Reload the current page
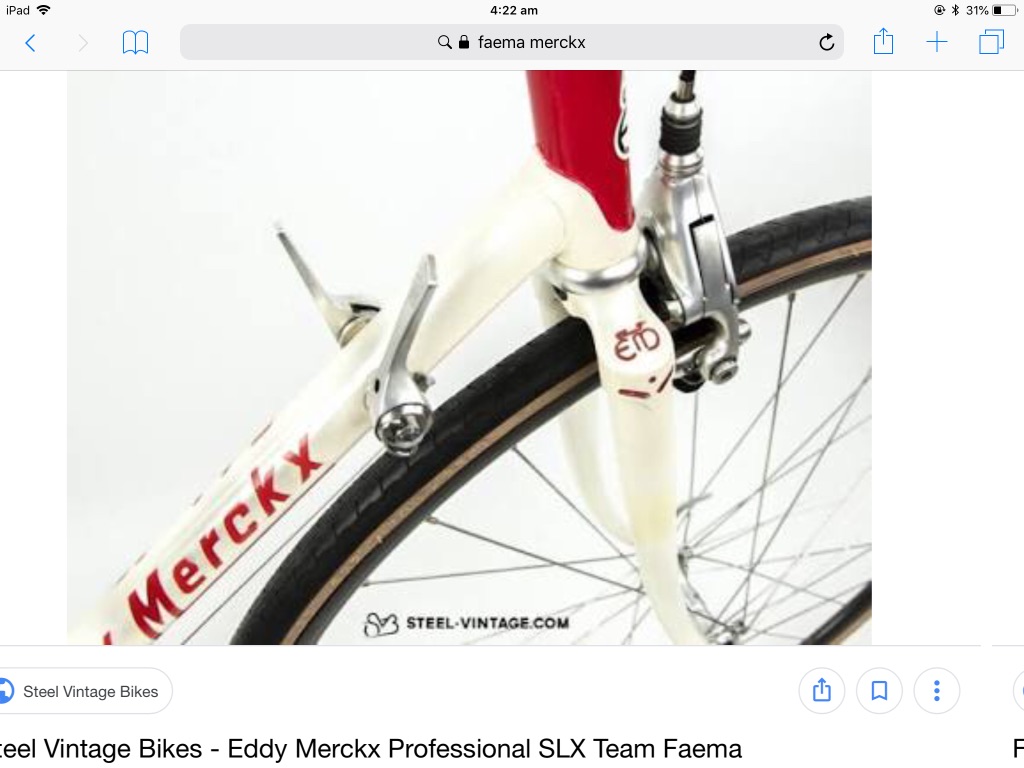Screen dimensions: 1024x768 click(826, 42)
